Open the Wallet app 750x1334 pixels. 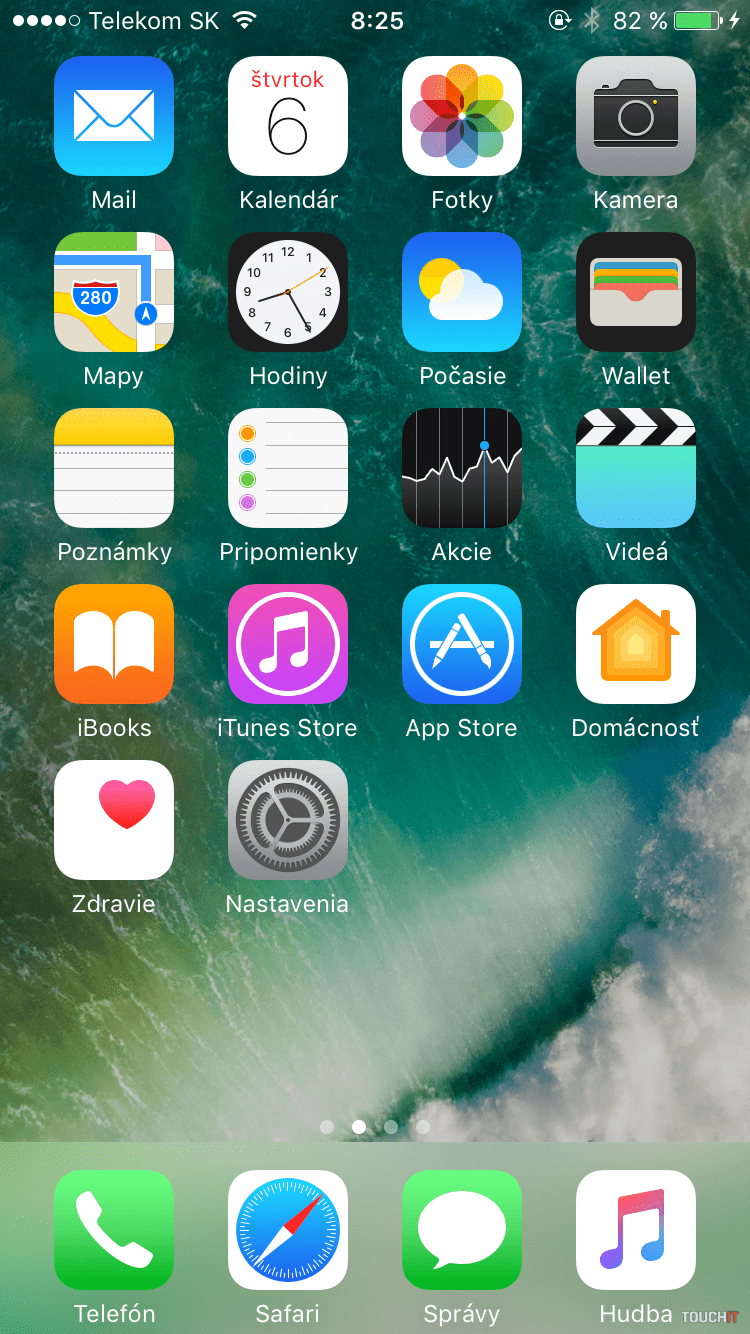[x=636, y=292]
